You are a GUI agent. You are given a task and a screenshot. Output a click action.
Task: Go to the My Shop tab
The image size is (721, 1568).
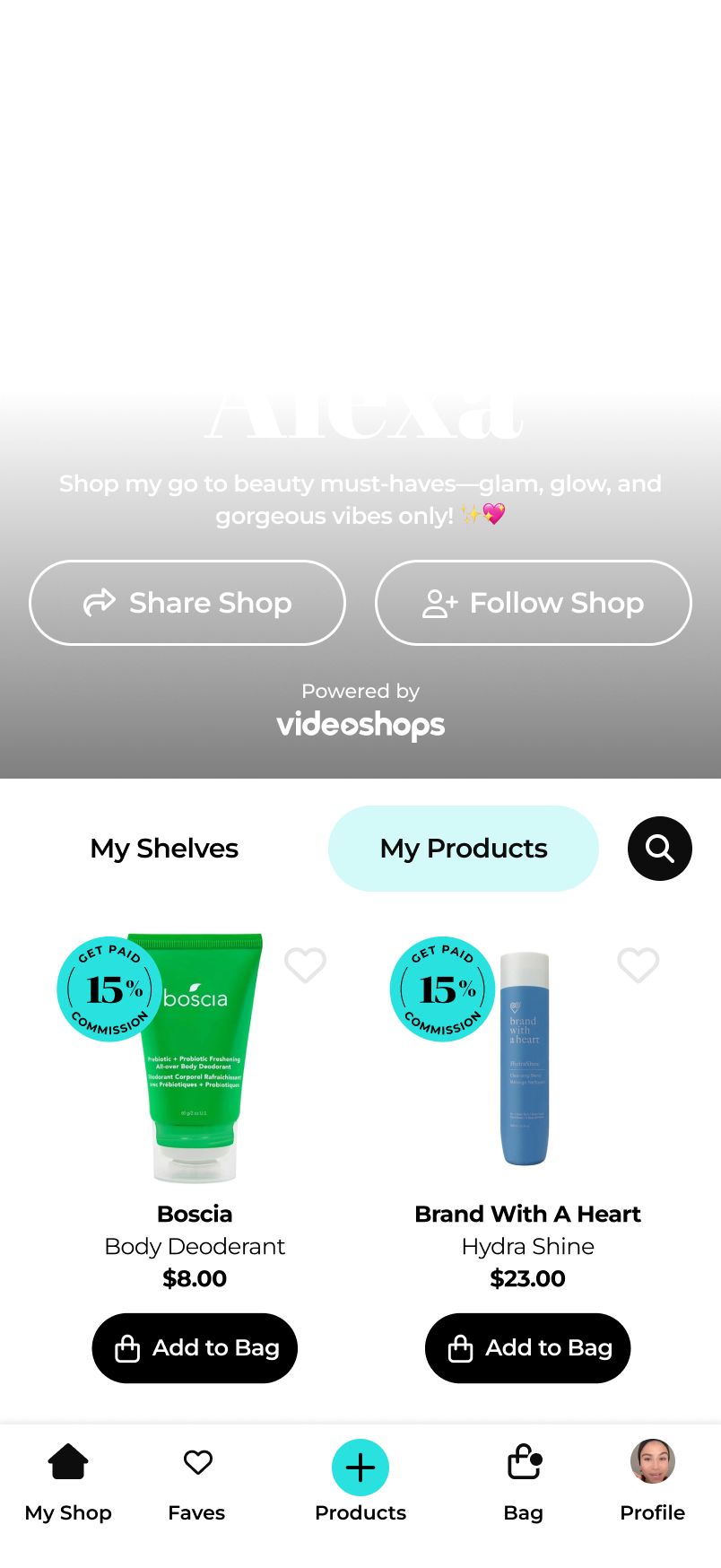(68, 1482)
